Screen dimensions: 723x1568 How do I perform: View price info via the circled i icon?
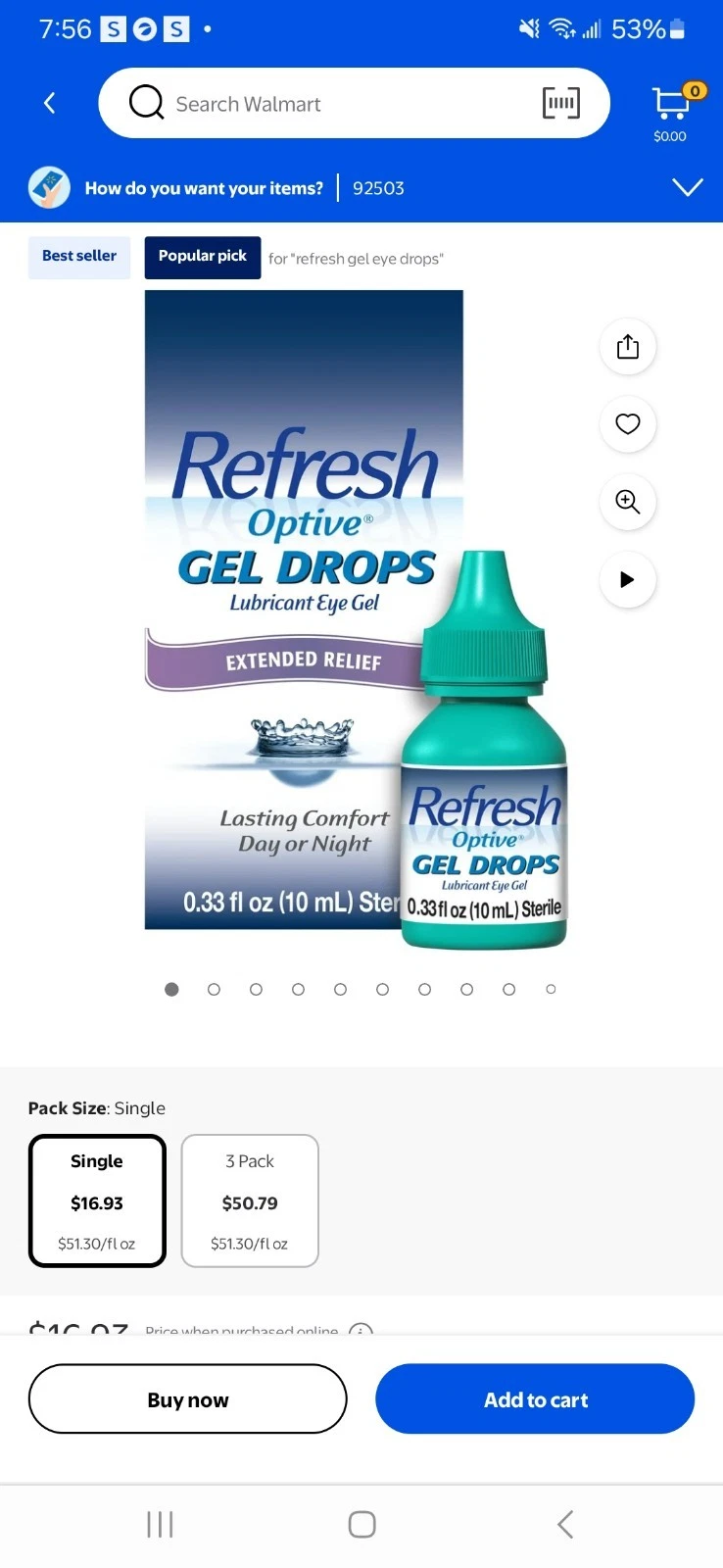(360, 1332)
